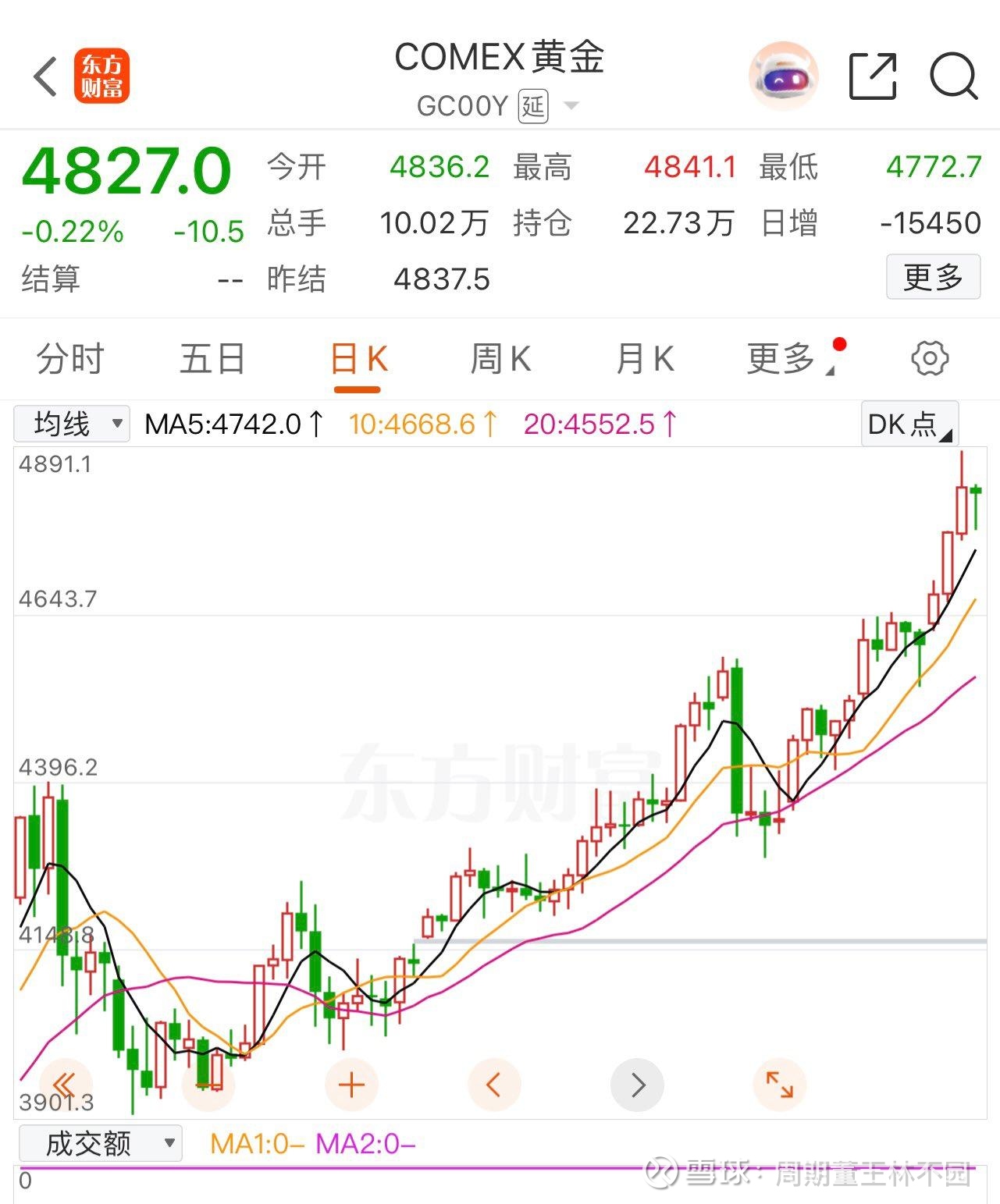Screen dimensions: 1000x1204
Task: Switch to the 周K weekly chart tab
Action: (500, 358)
